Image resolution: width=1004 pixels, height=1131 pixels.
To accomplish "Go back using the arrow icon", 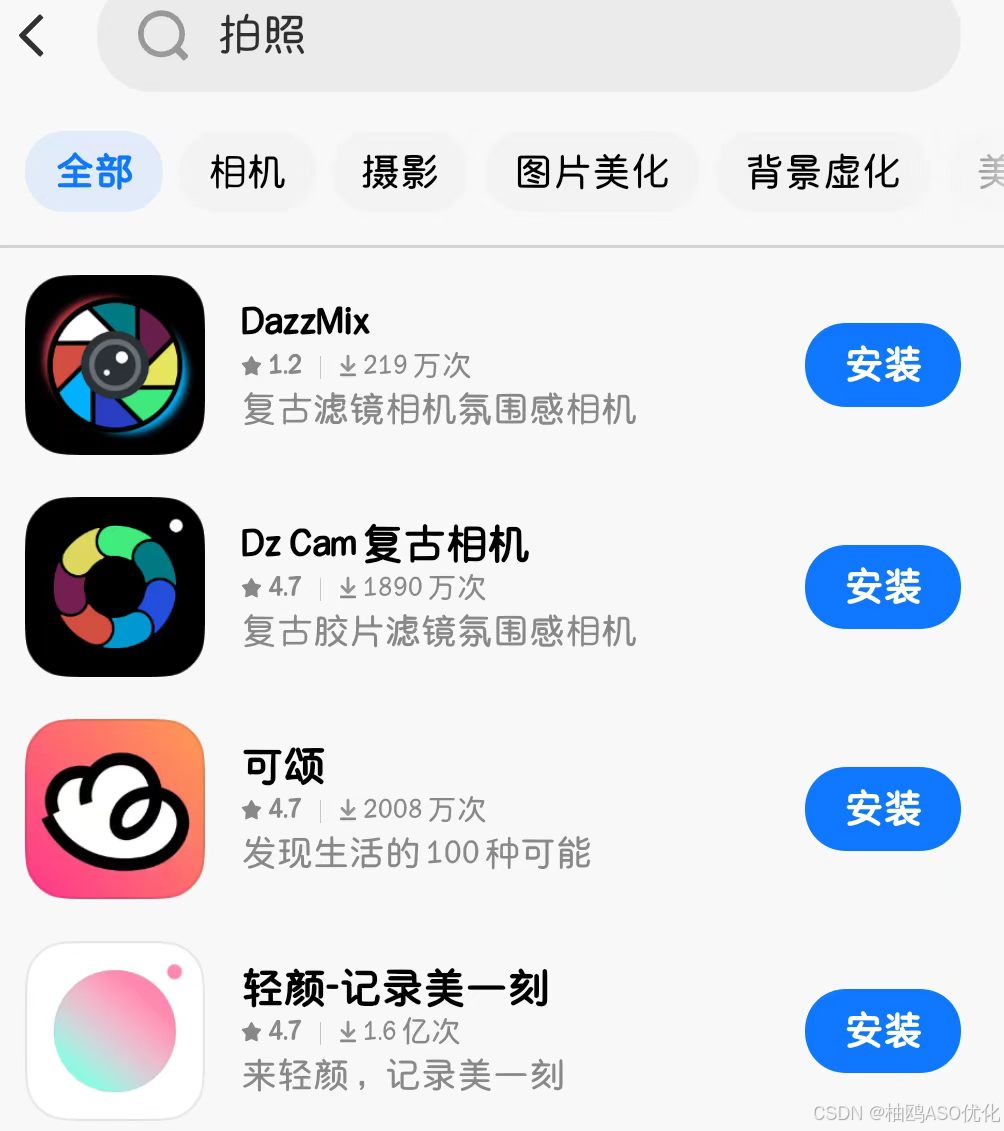I will coord(33,37).
